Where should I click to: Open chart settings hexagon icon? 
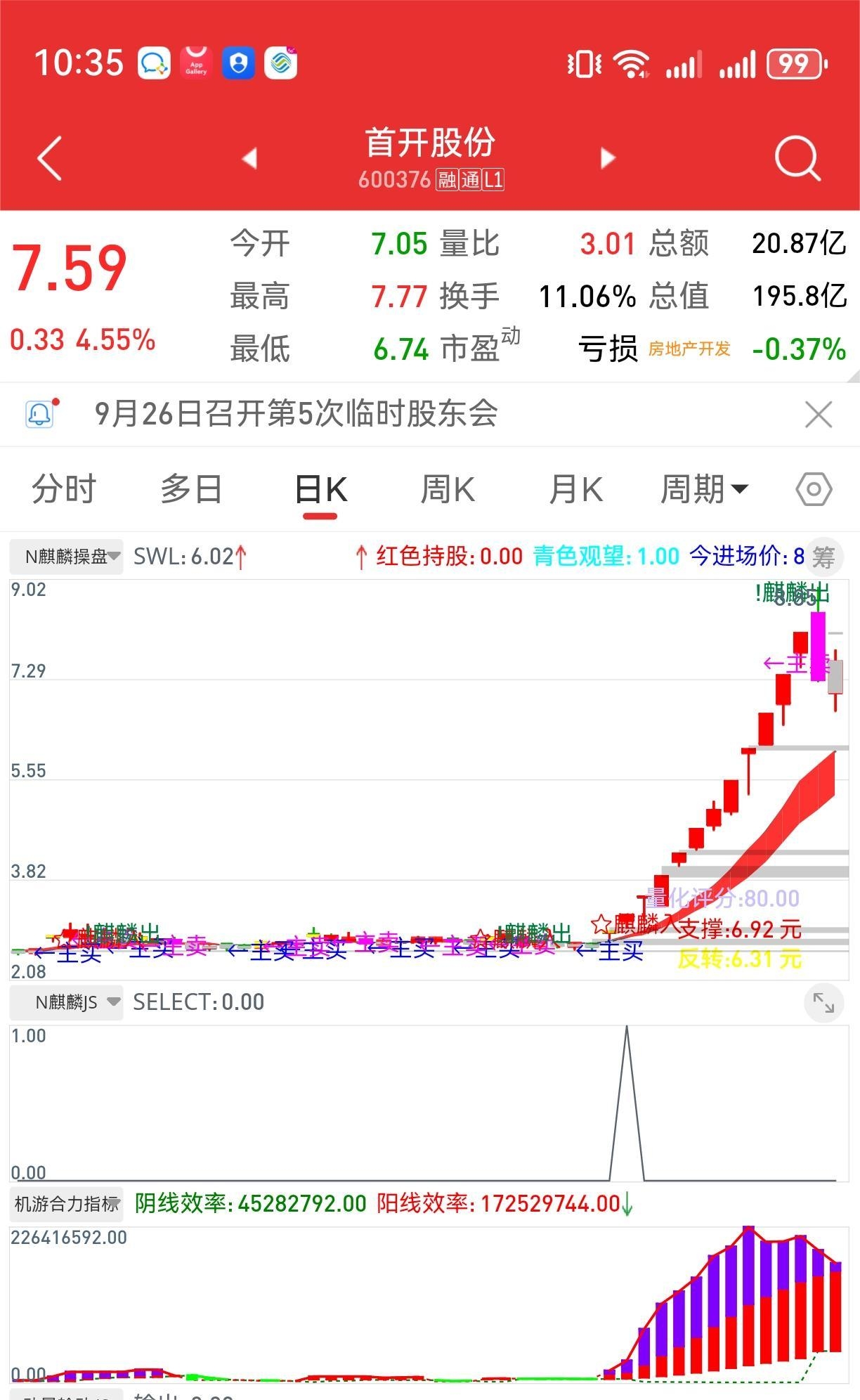(814, 490)
